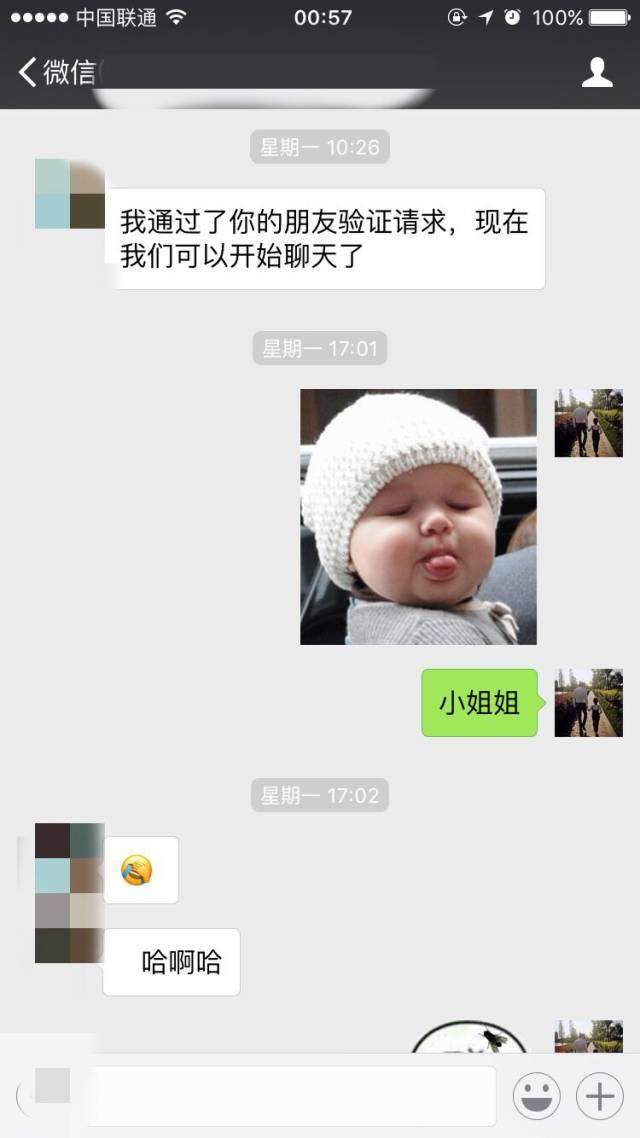This screenshot has width=640, height=1138.
Task: Open the emoji sticker panel
Action: tap(536, 1096)
